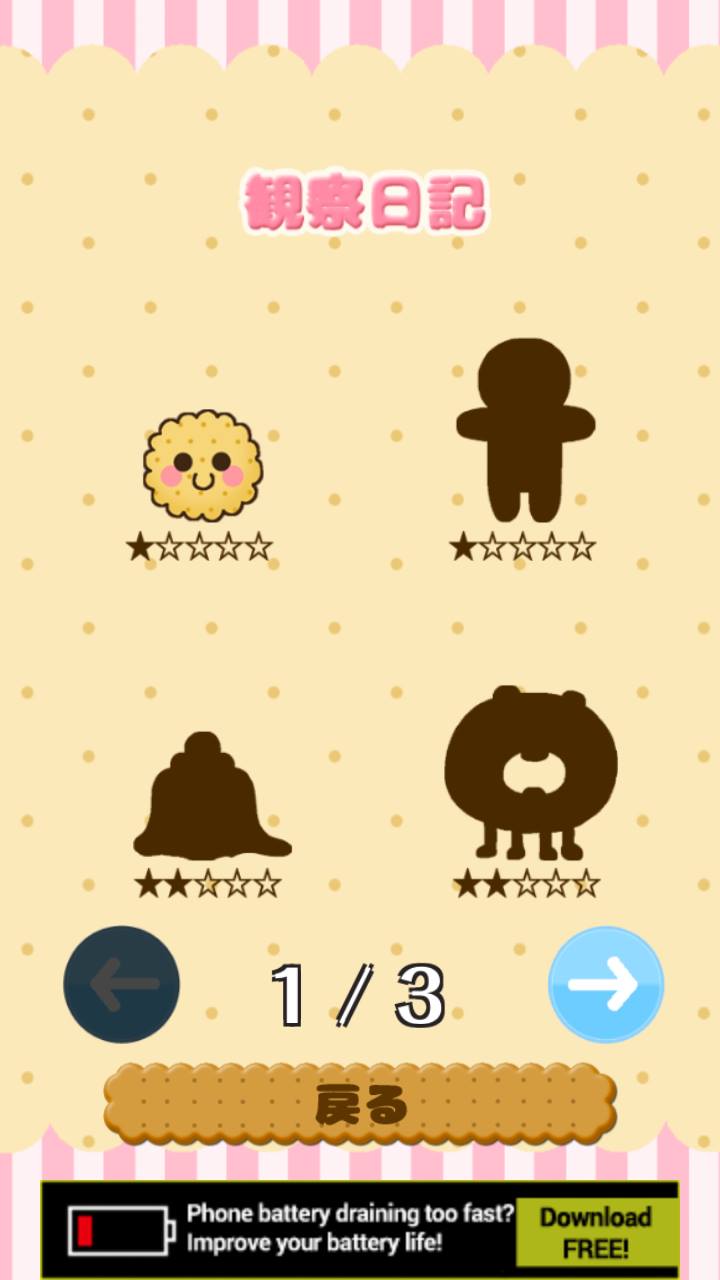View the donut-shaped animal silhouette entry

pos(530,772)
